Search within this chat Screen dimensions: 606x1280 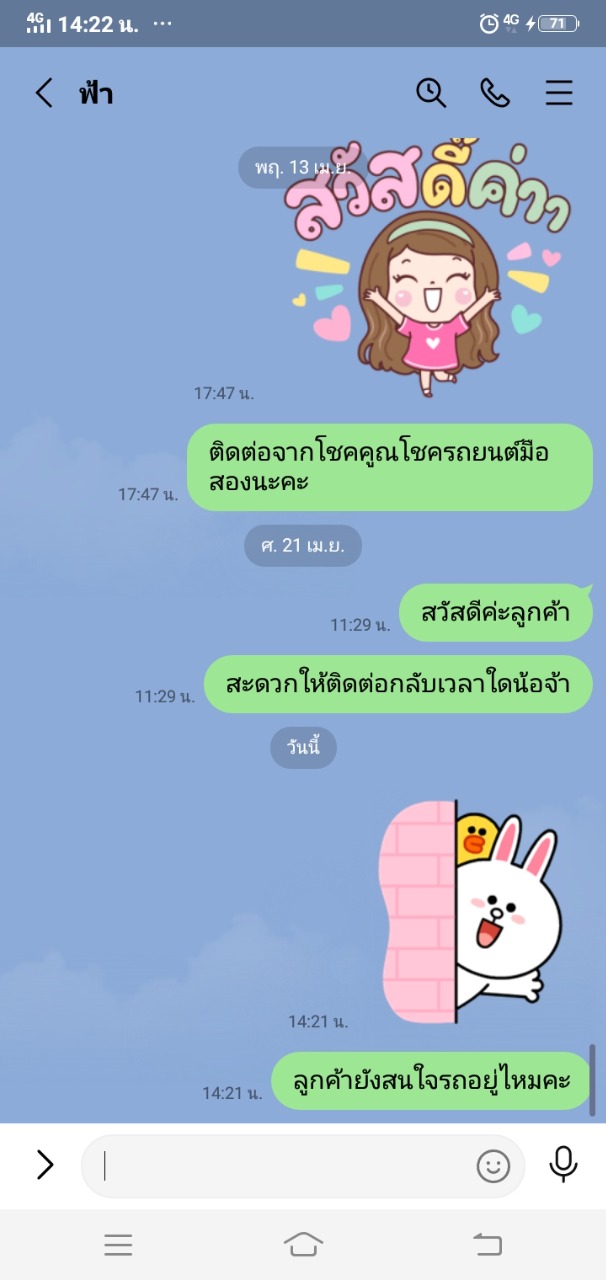coord(431,93)
